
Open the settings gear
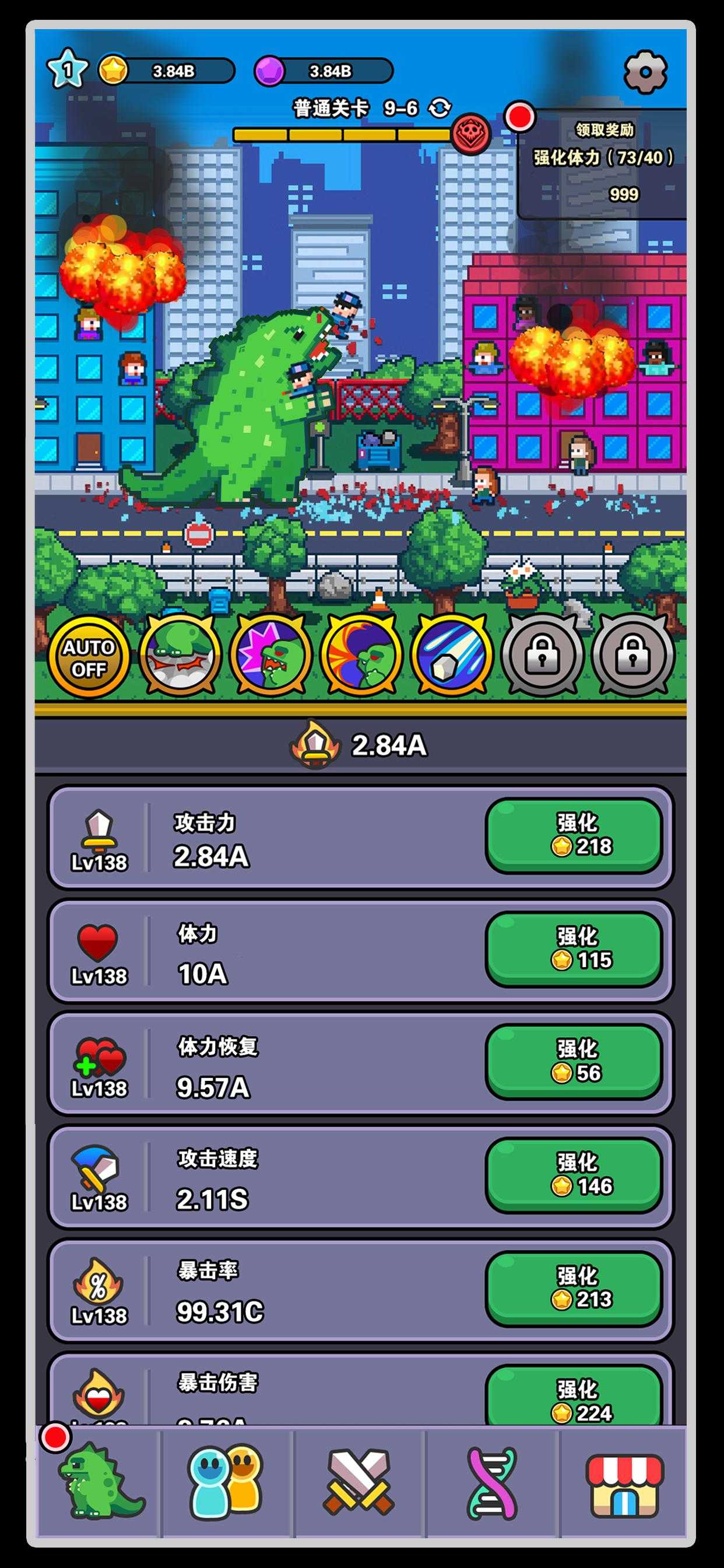coord(645,72)
